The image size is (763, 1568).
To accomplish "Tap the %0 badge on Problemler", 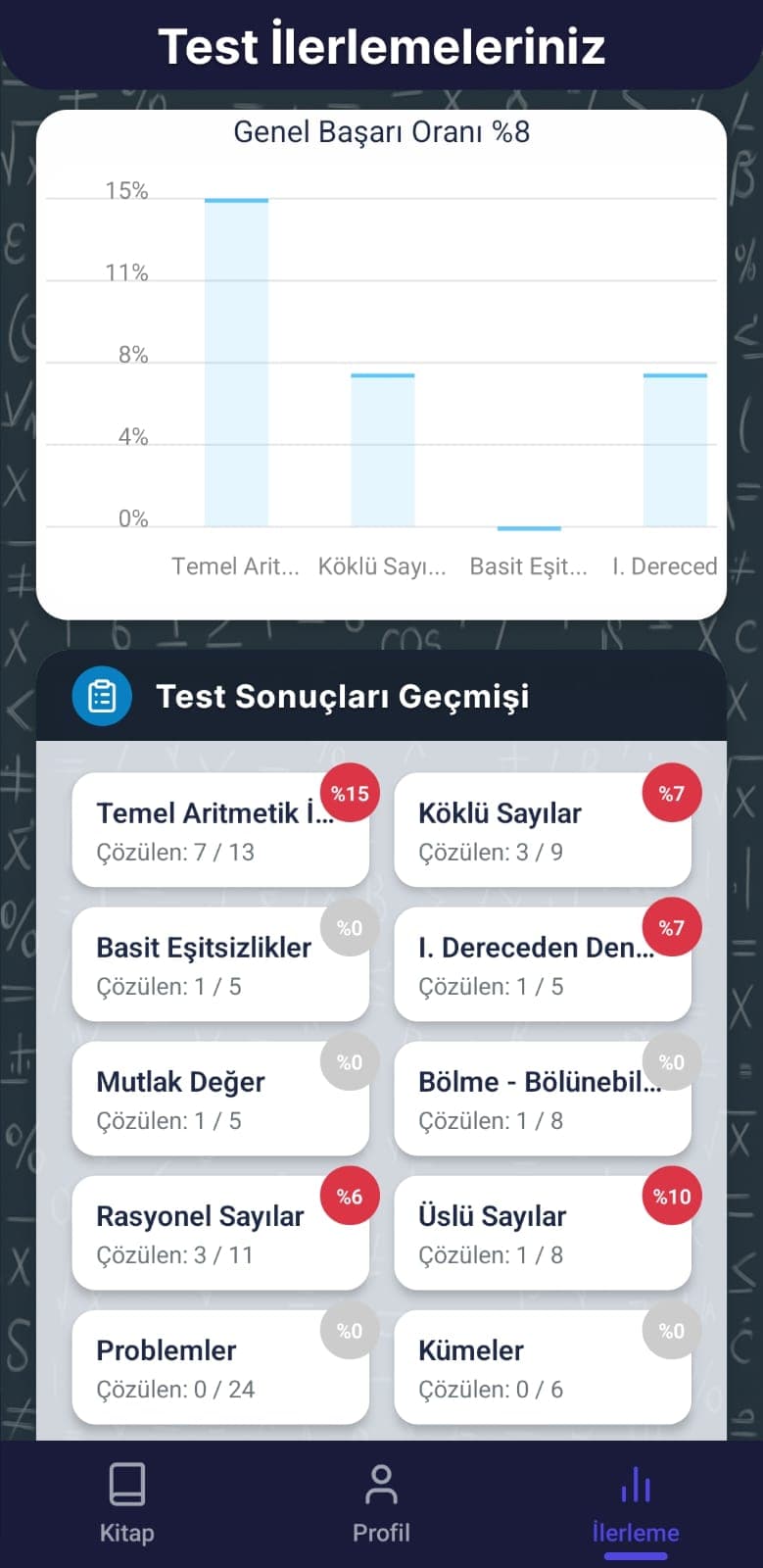I will (x=350, y=1331).
